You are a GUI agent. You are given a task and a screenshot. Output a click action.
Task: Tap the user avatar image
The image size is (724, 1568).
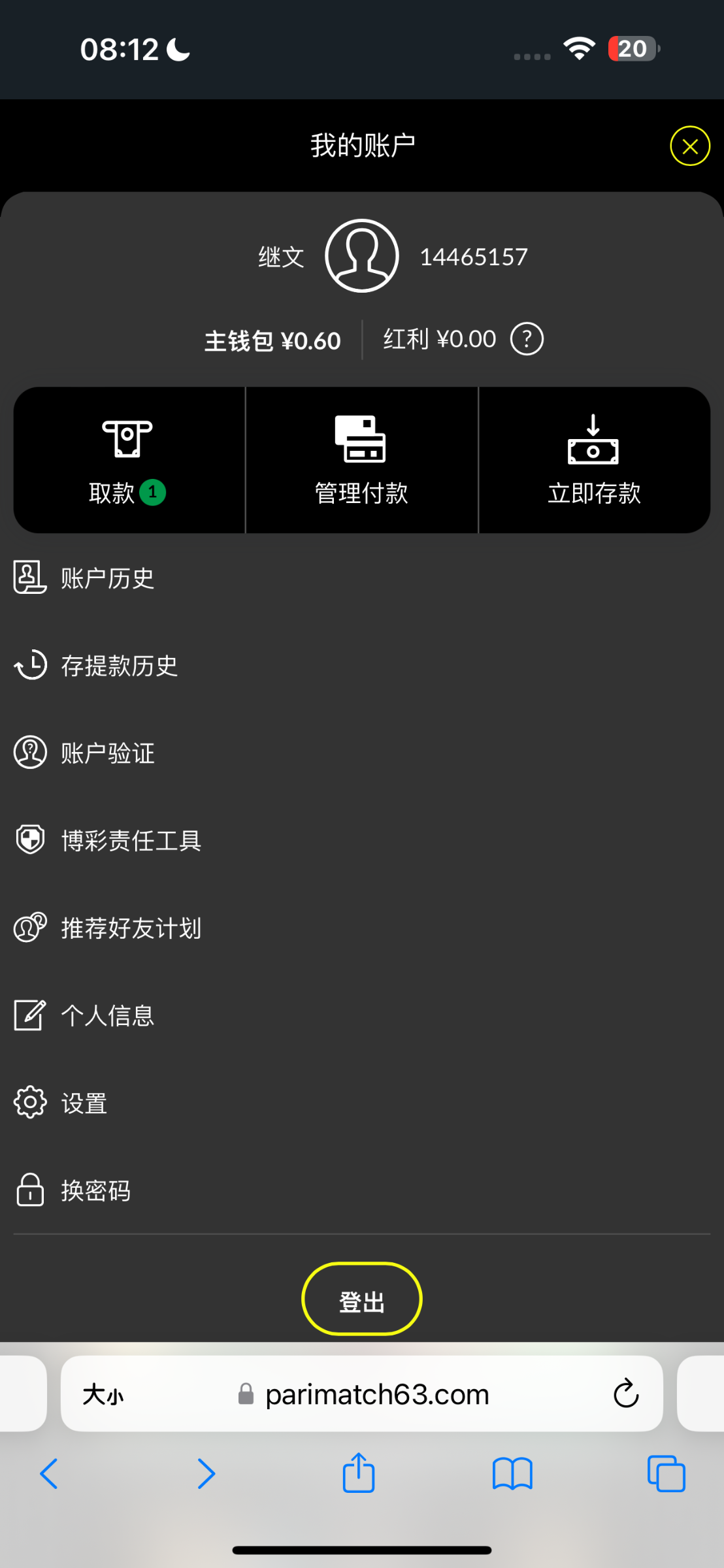tap(361, 255)
